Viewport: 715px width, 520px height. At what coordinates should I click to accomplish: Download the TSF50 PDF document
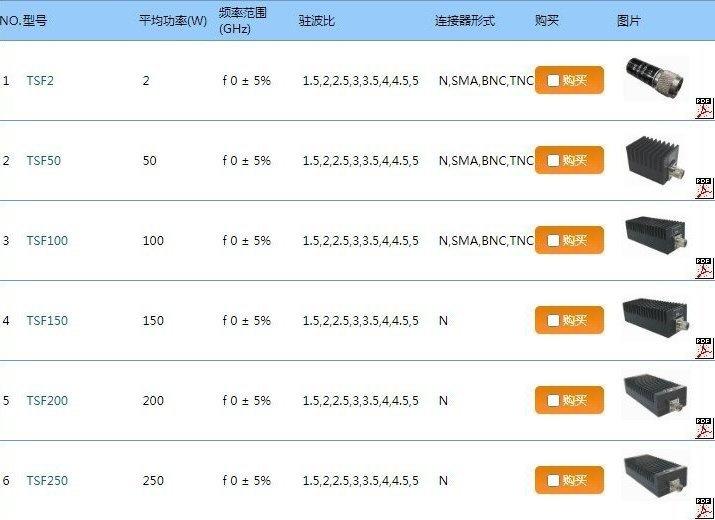pyautogui.click(x=704, y=187)
